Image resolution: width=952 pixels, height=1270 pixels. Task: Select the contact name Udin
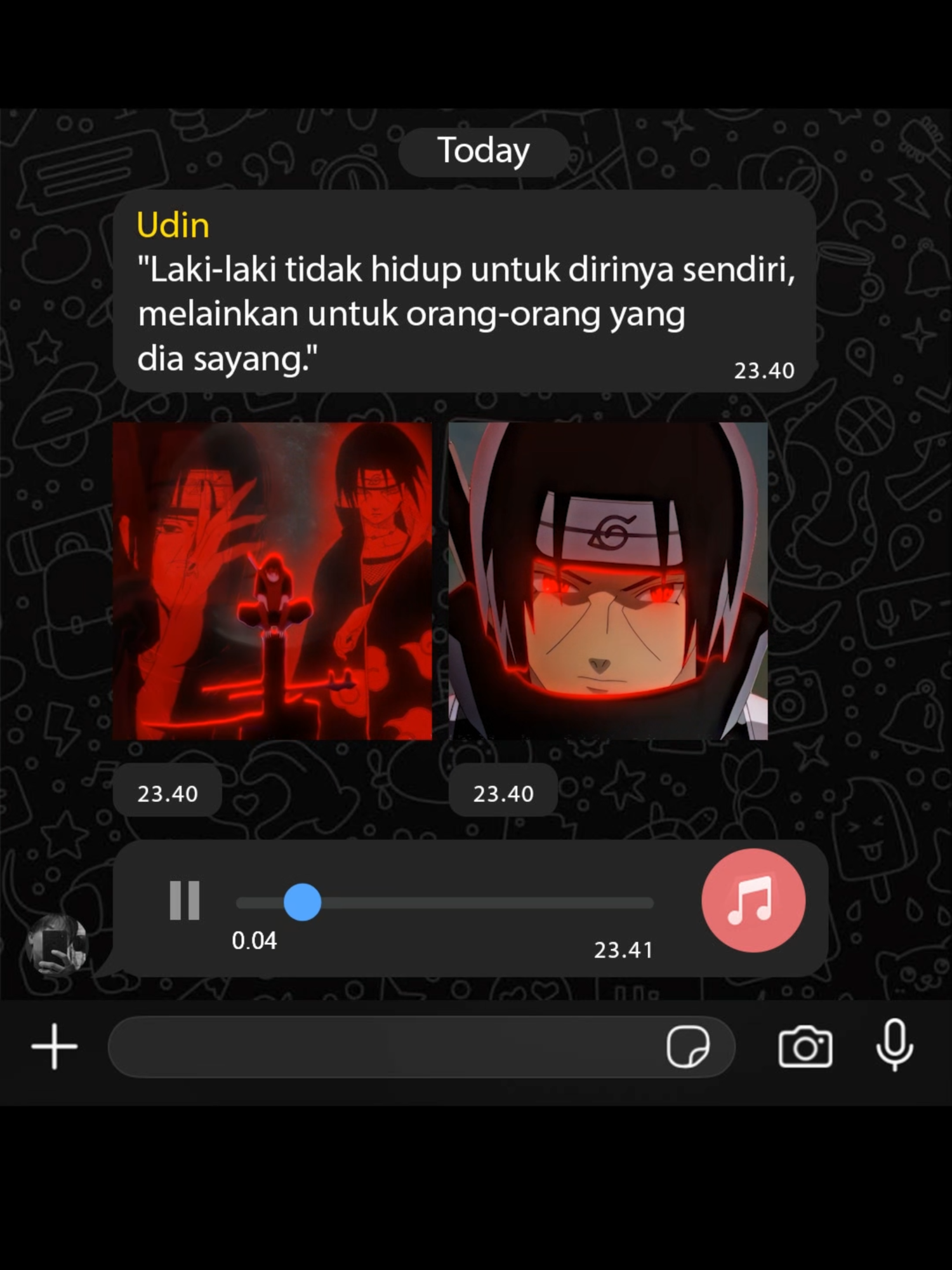coord(173,224)
